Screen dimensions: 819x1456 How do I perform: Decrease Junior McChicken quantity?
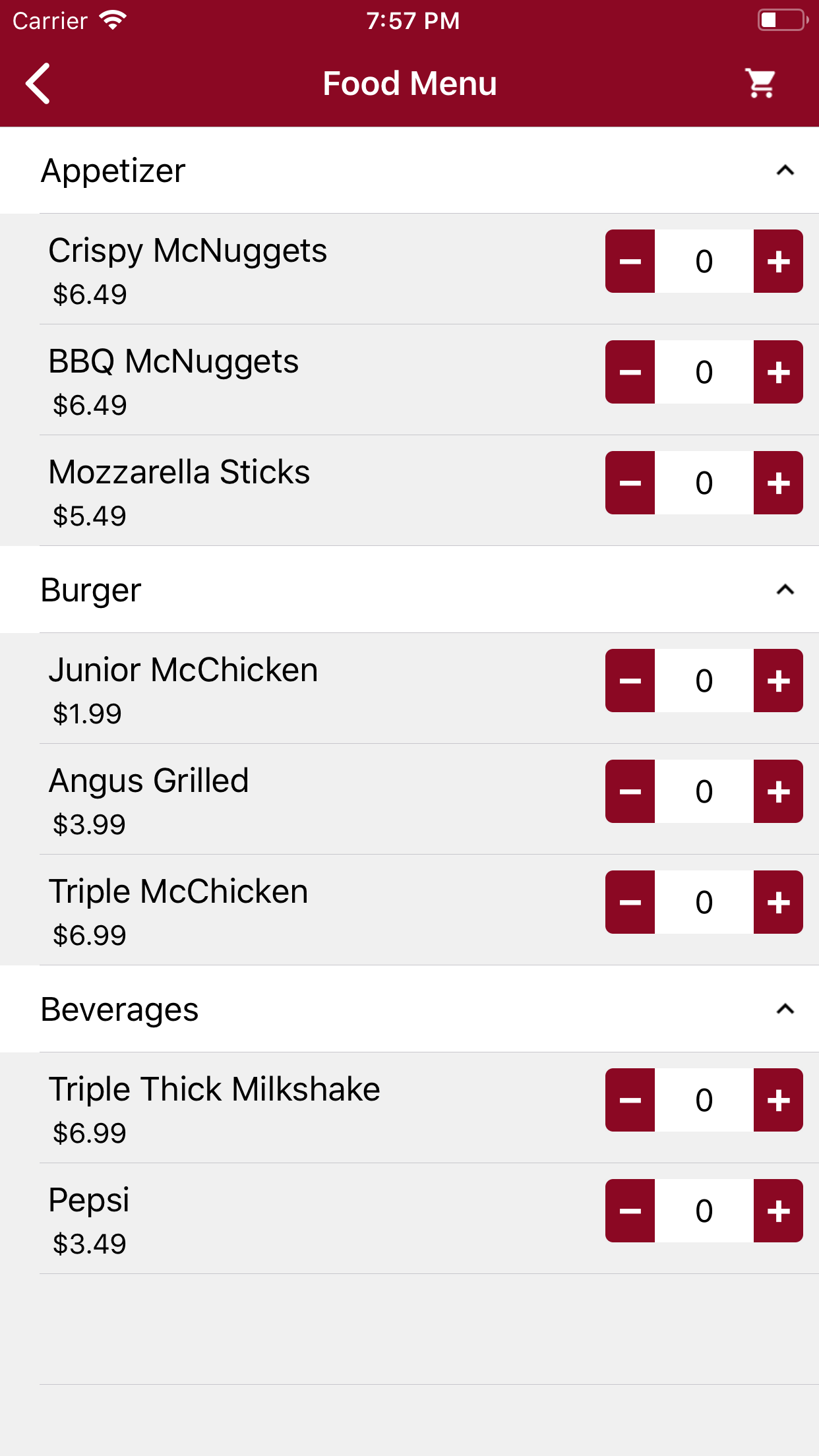[630, 681]
